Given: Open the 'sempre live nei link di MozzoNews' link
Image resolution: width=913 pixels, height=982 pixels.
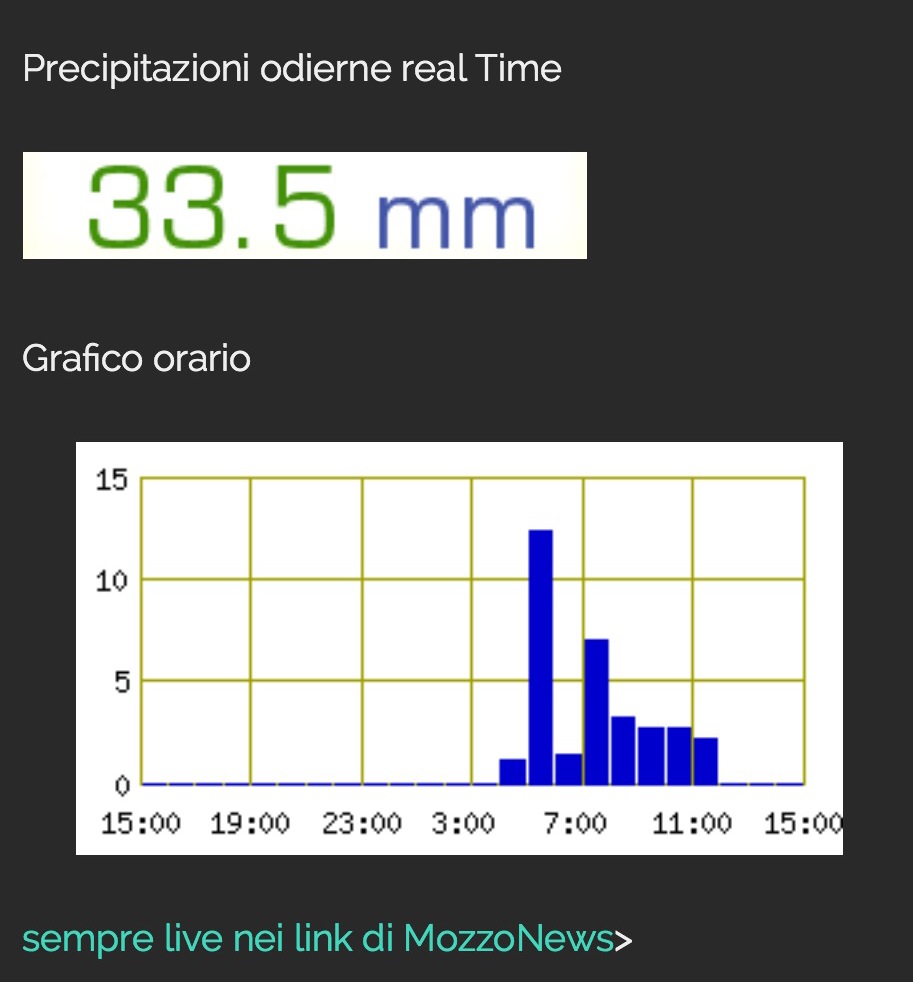Looking at the screenshot, I should coord(317,939).
